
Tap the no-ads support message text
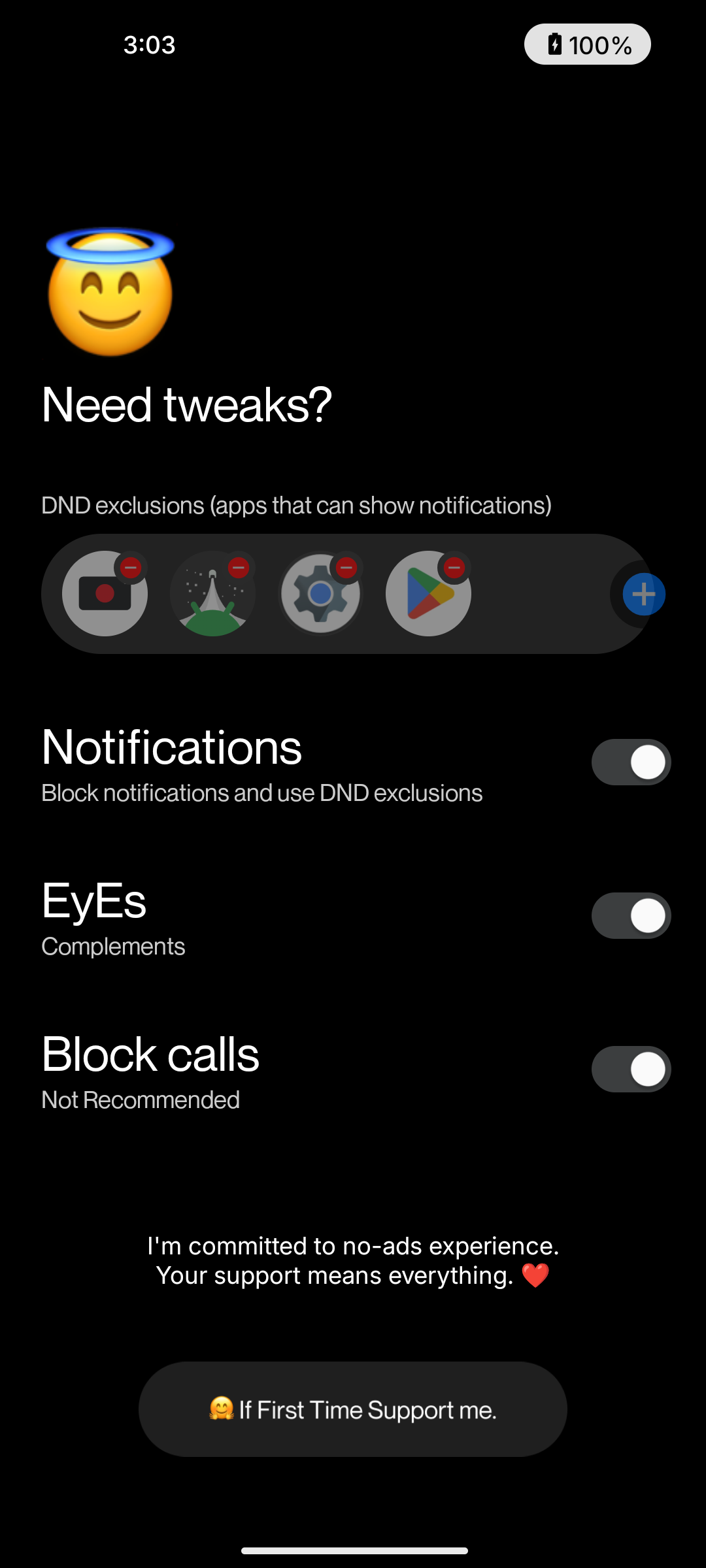[x=353, y=1260]
